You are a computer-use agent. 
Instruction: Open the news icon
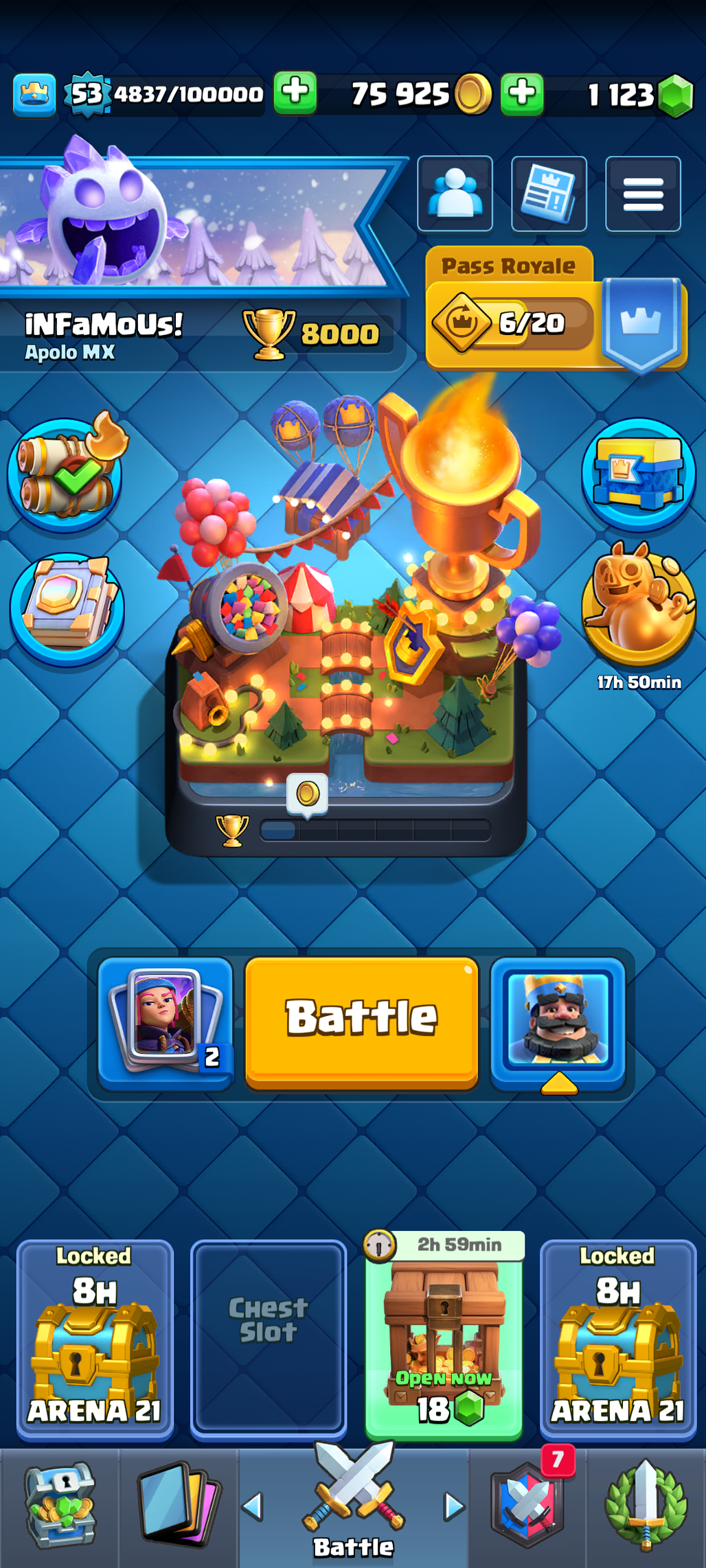(549, 194)
